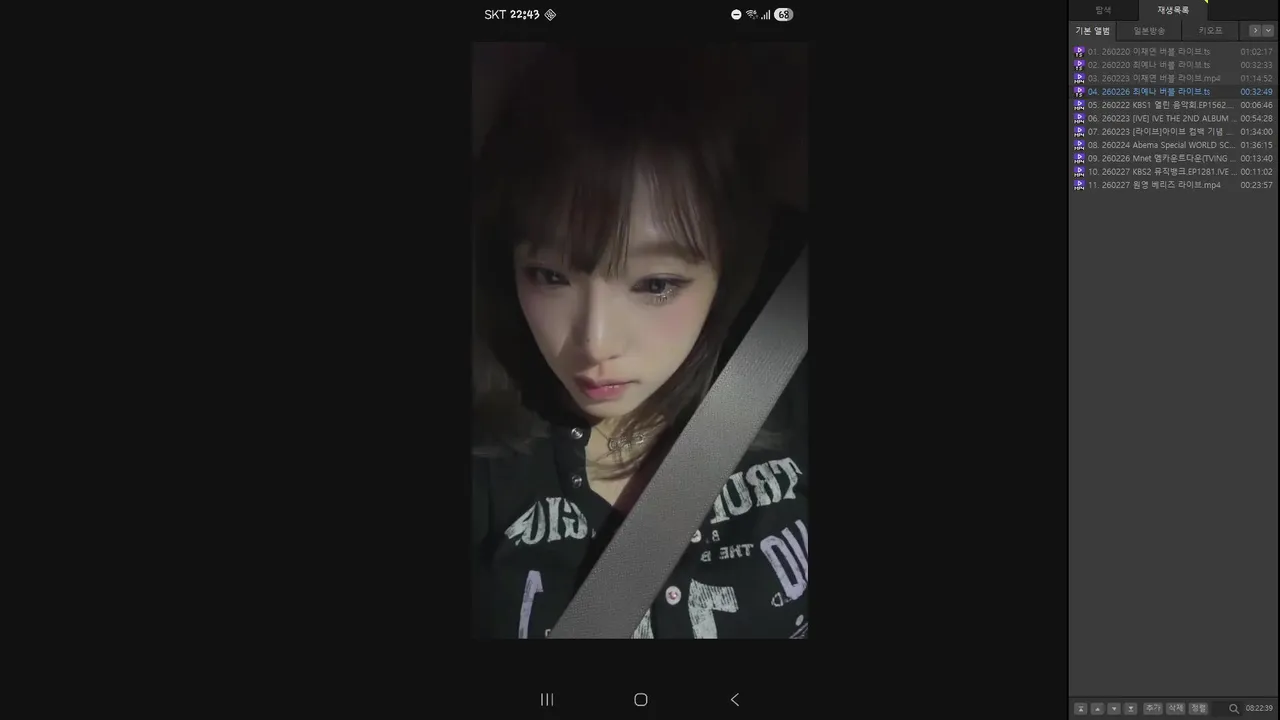This screenshot has height=720, width=1280.
Task: Open the 정렬 sort button
Action: (x=1198, y=708)
